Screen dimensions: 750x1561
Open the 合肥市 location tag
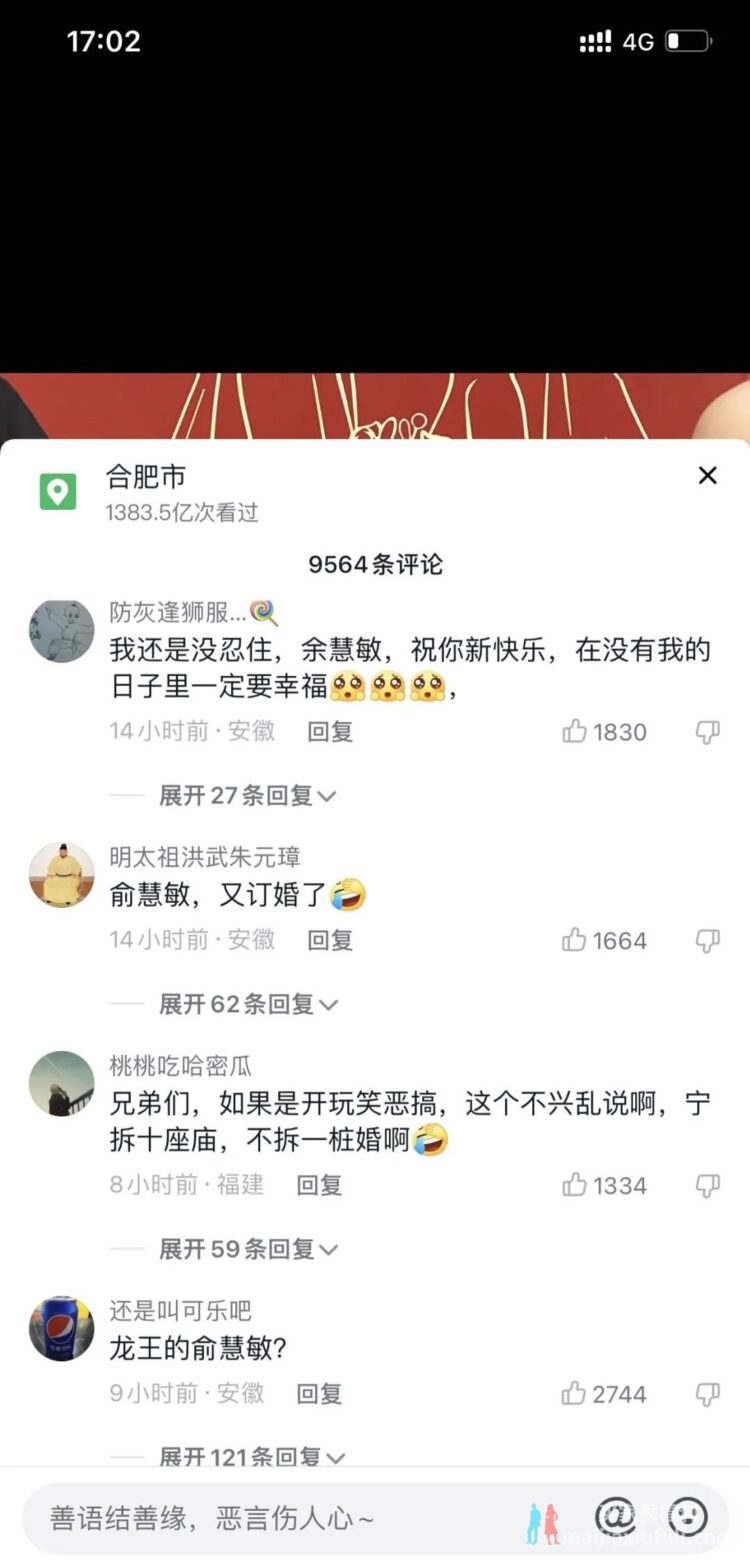tap(146, 476)
